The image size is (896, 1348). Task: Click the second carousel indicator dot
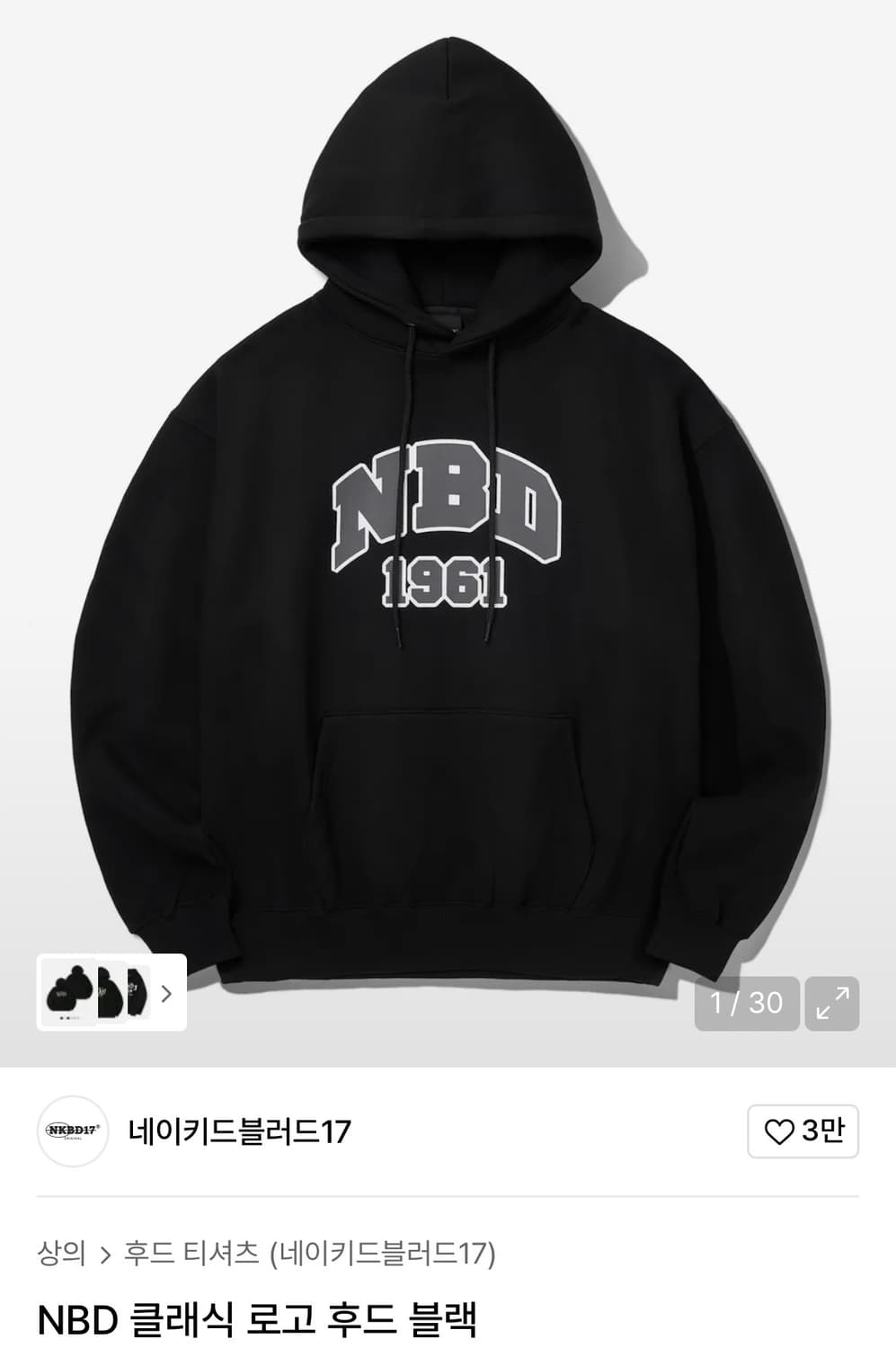[68, 1017]
